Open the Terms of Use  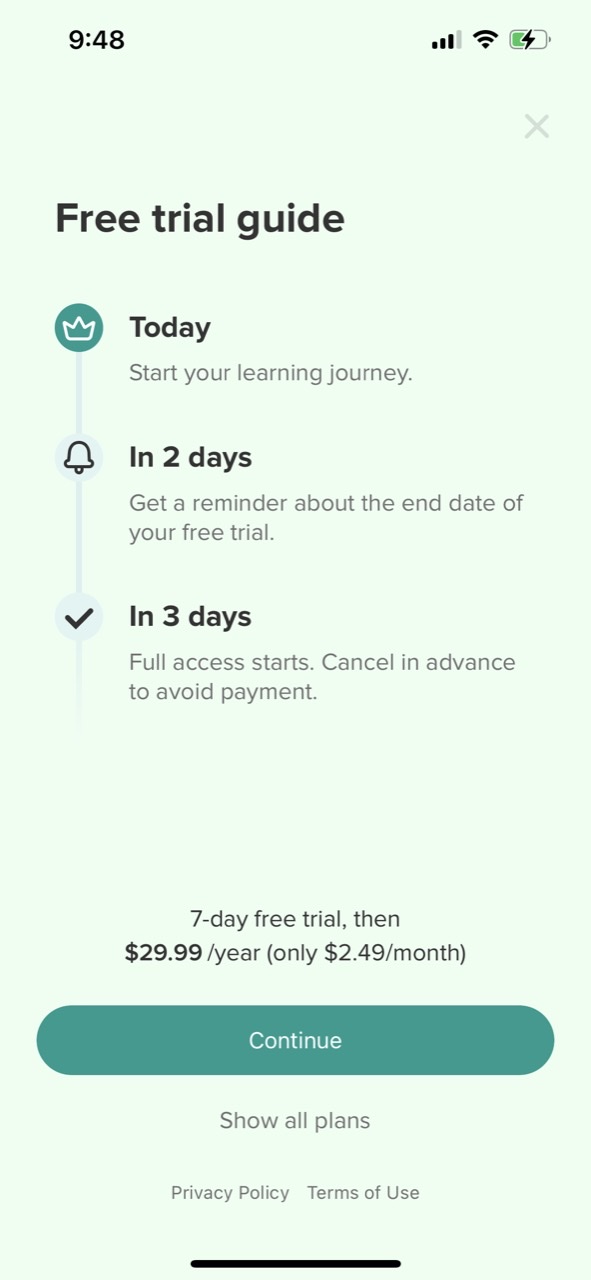point(363,1192)
